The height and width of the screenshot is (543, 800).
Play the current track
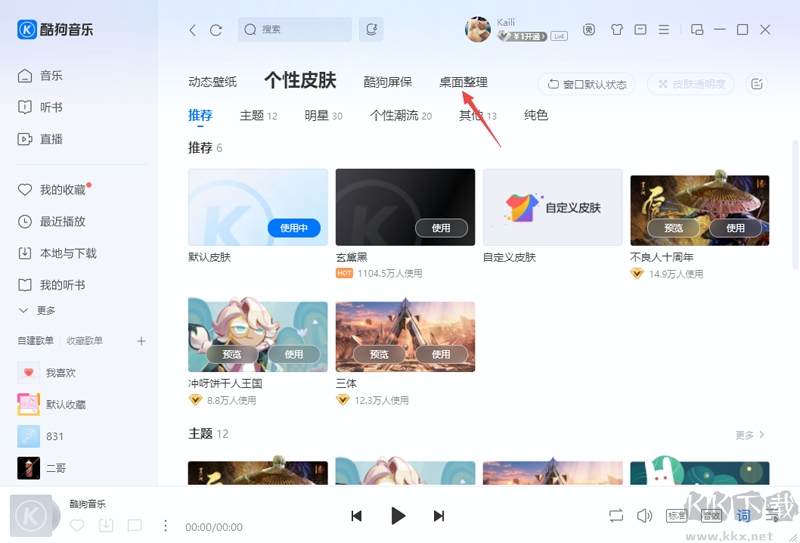click(398, 516)
